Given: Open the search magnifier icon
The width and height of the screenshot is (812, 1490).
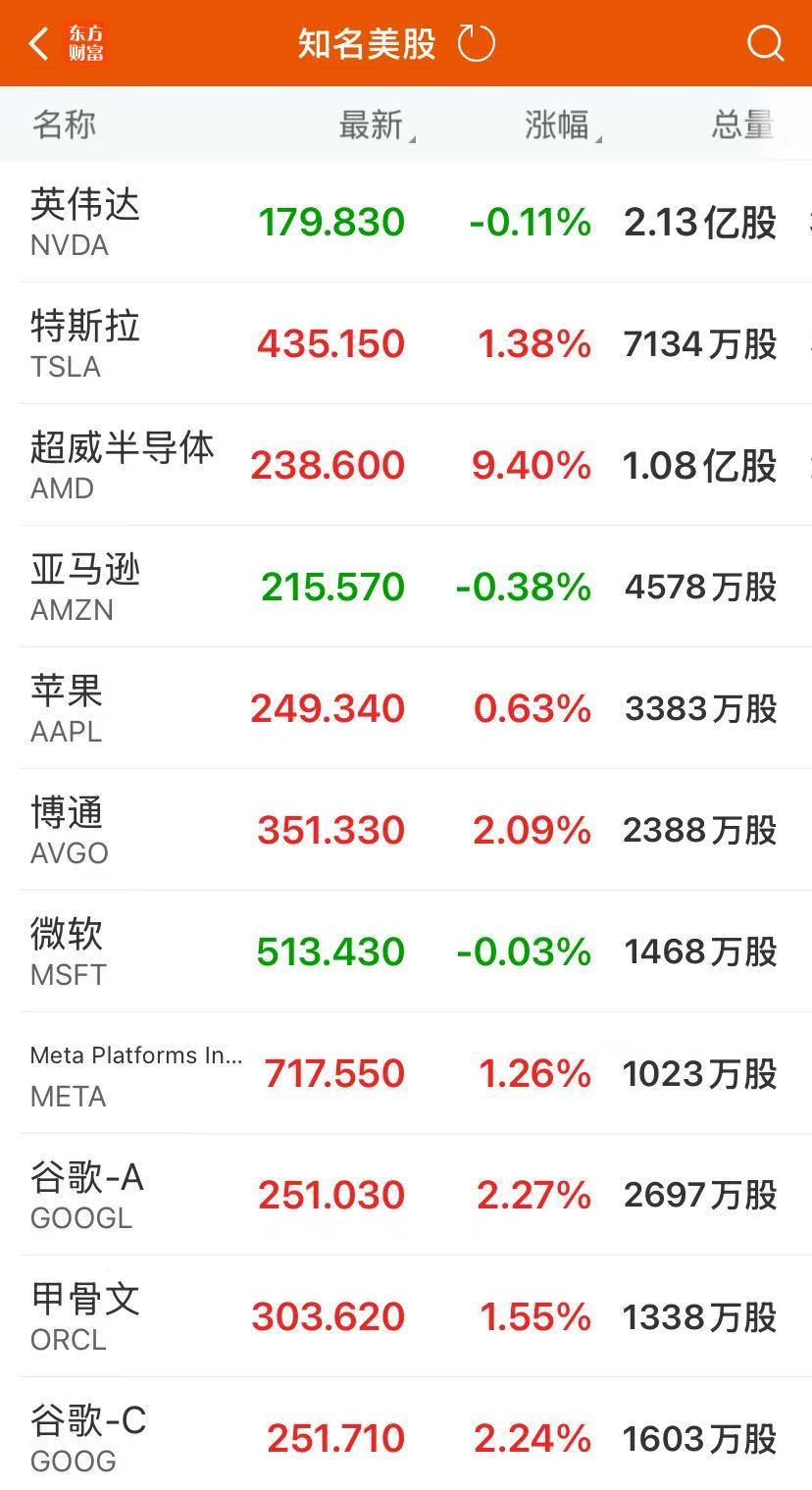Looking at the screenshot, I should click(765, 44).
